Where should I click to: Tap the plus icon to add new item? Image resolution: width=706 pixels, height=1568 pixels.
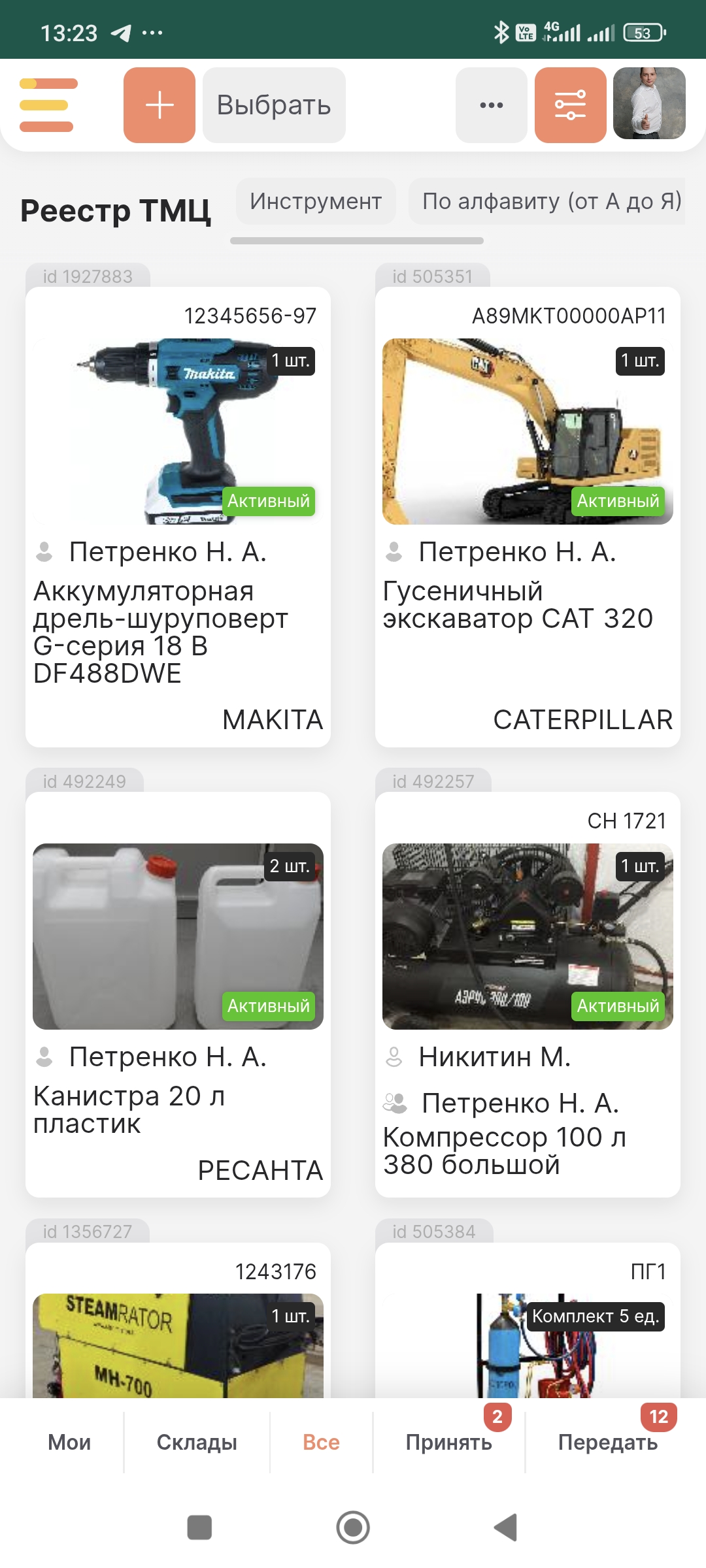159,105
